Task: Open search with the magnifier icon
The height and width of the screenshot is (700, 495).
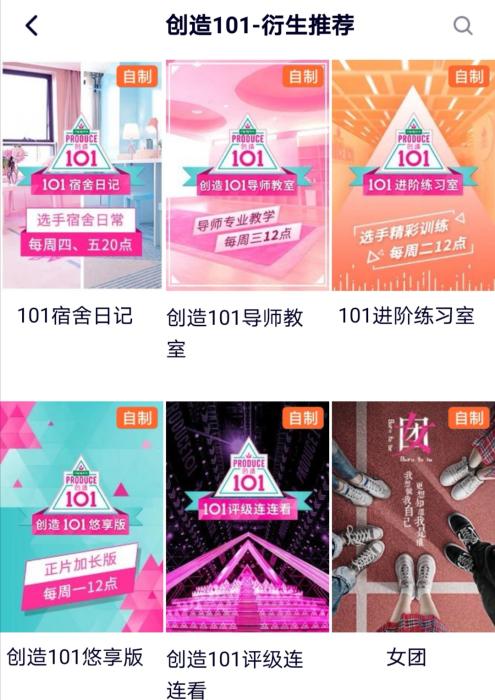Action: point(463,26)
